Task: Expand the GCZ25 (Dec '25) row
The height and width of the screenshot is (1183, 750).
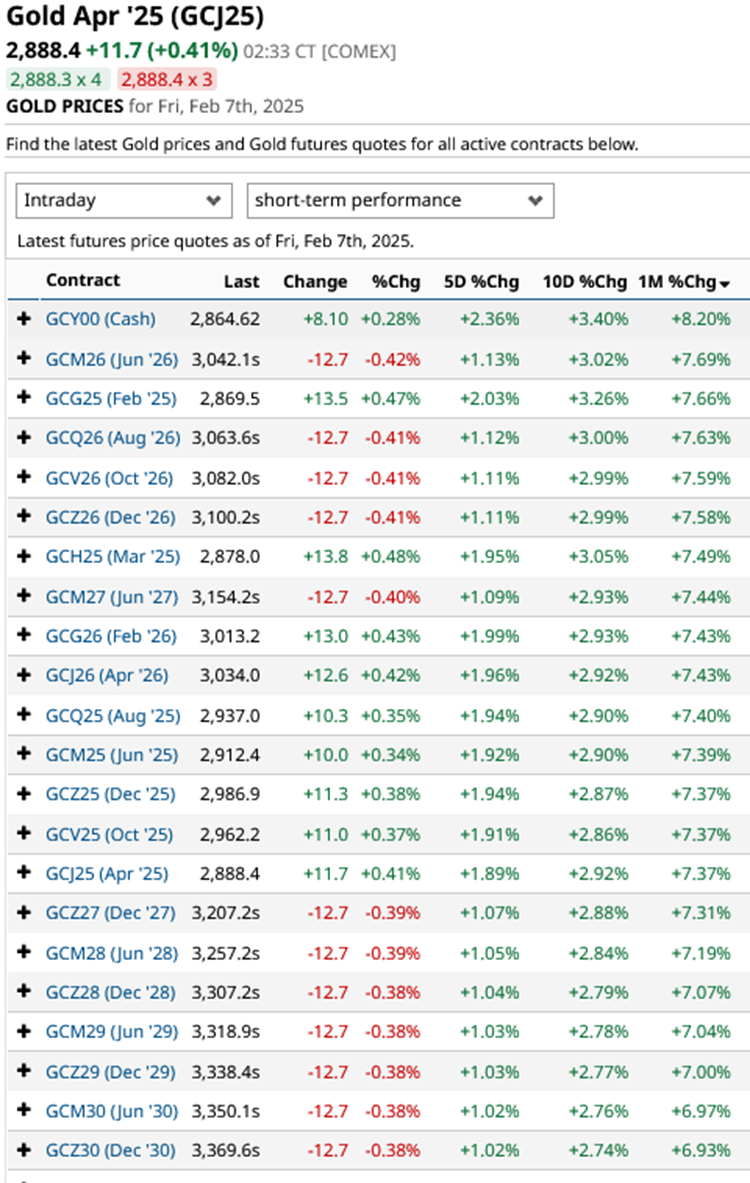Action: click(x=25, y=794)
